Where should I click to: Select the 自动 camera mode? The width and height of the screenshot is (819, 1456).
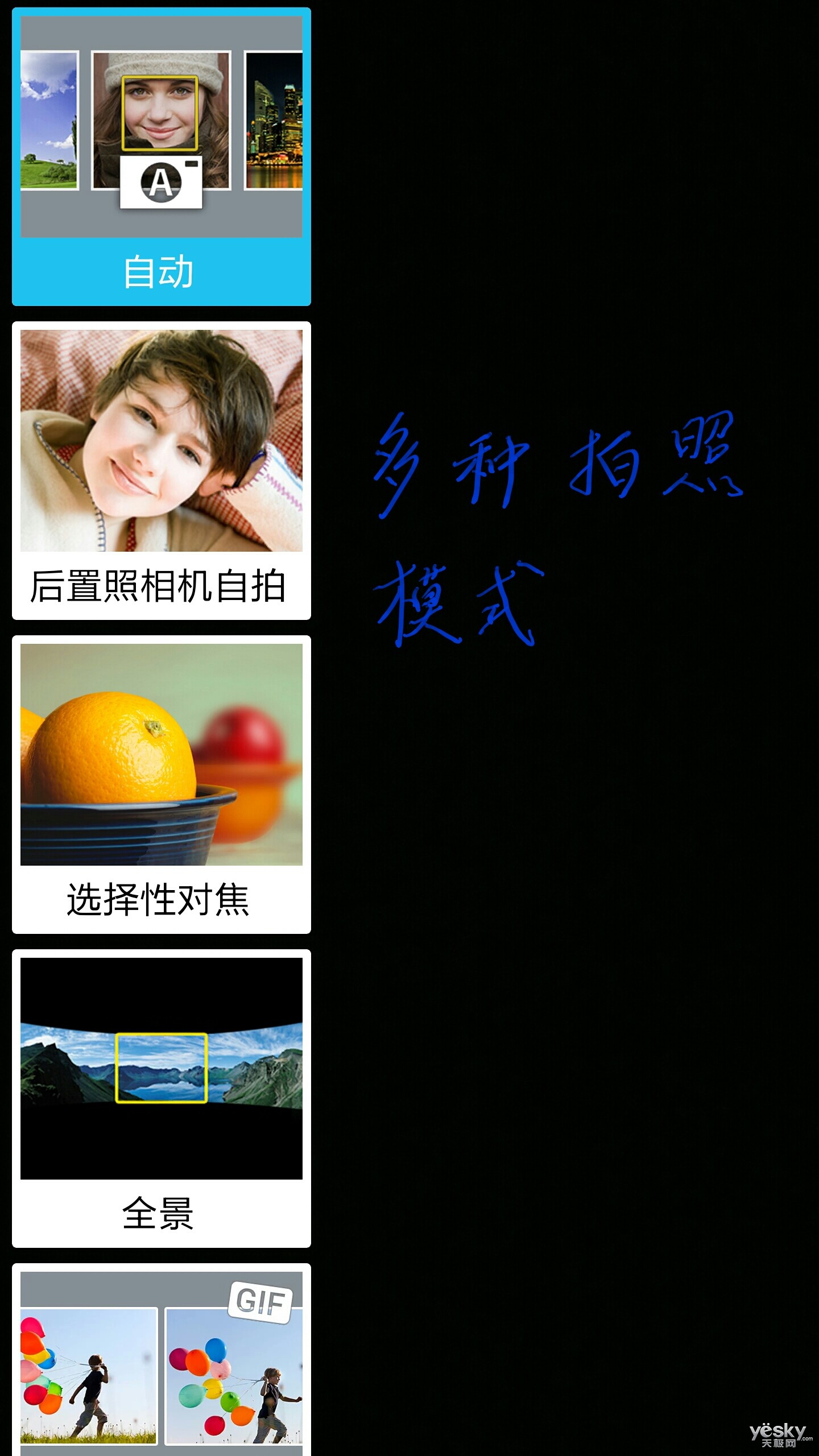tap(161, 157)
